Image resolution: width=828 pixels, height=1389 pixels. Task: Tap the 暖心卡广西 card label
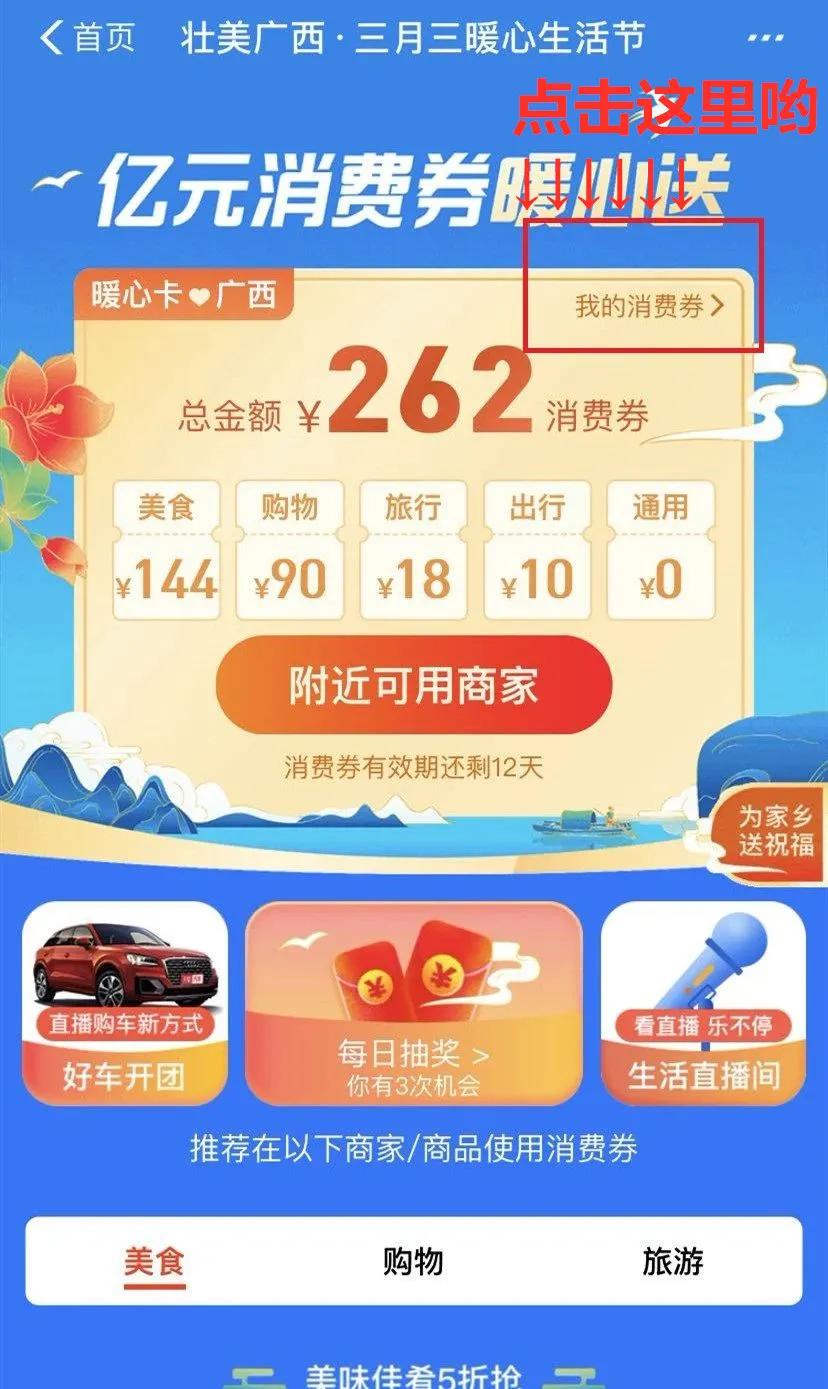click(183, 293)
